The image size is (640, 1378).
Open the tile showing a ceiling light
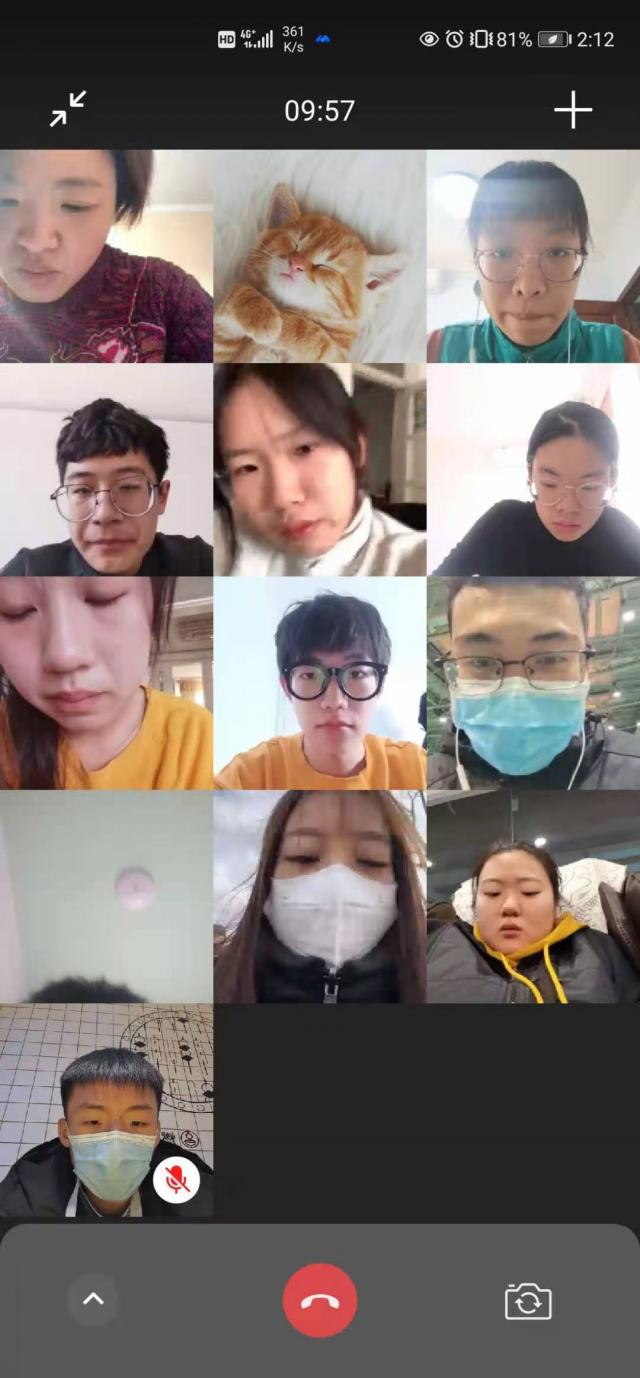106,897
